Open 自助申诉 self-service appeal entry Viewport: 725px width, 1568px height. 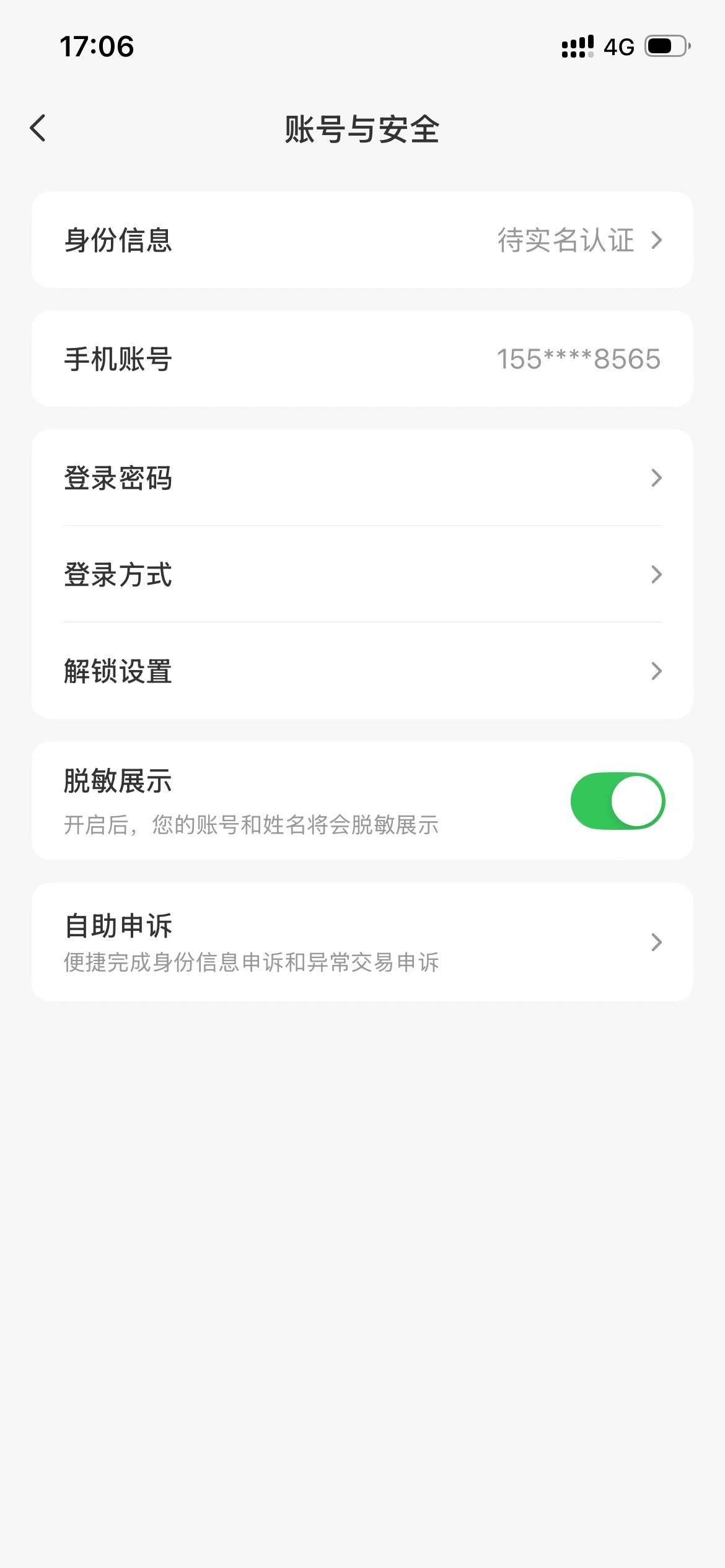(362, 942)
